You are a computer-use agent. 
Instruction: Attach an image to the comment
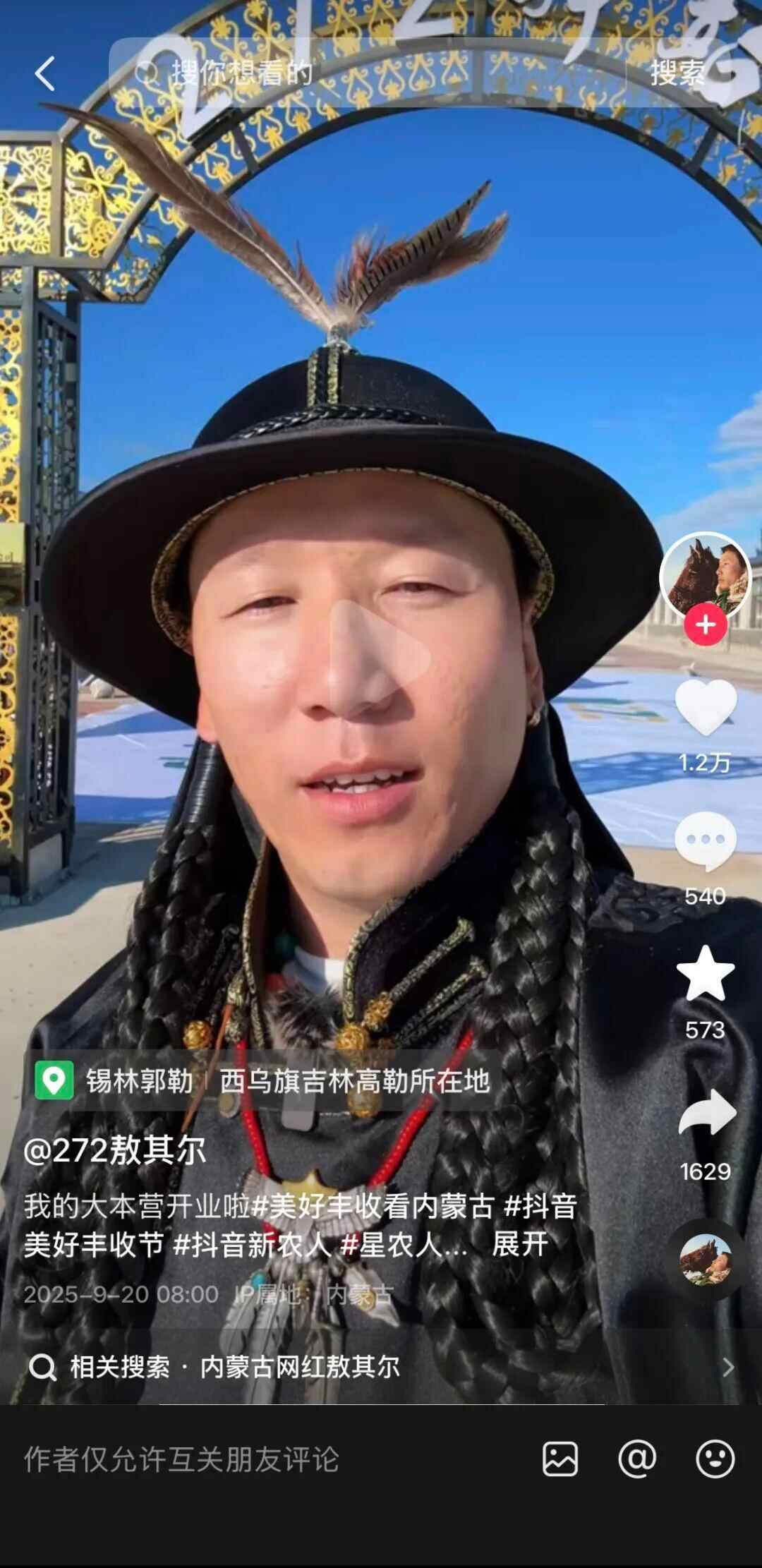560,1459
